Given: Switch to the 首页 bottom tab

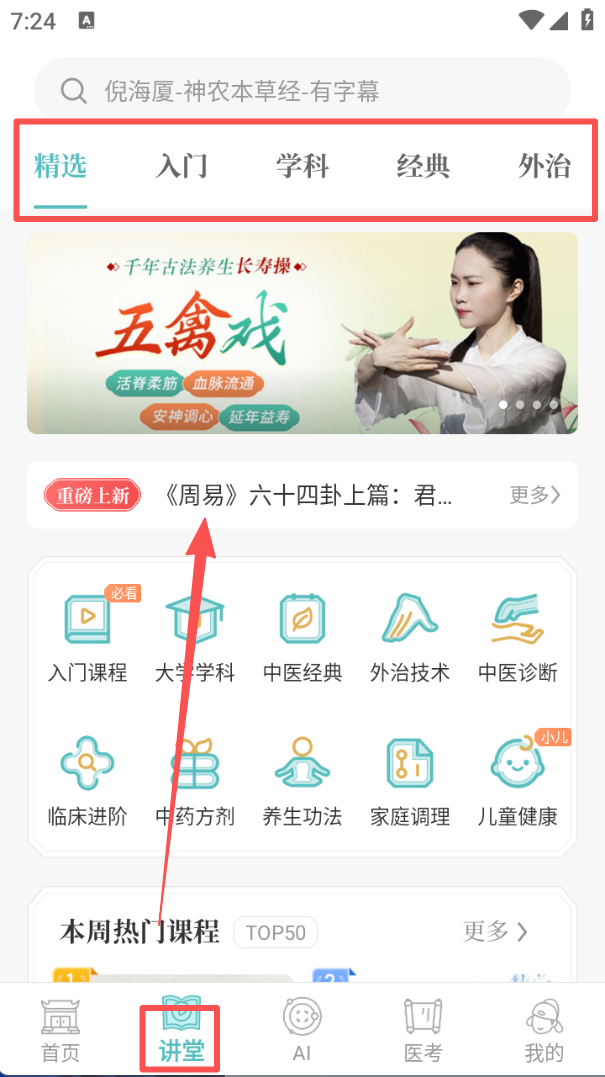Looking at the screenshot, I should coord(60,1030).
